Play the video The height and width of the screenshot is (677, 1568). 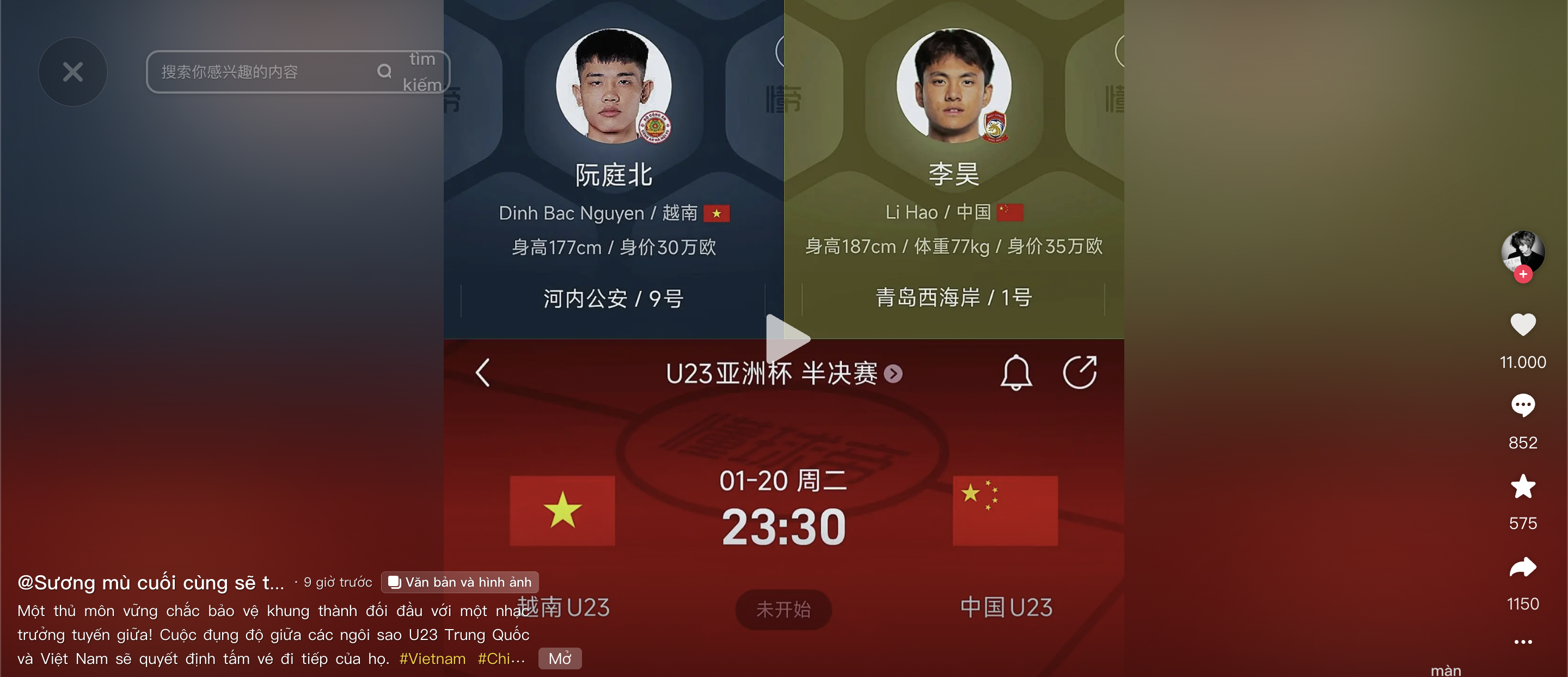pos(785,338)
